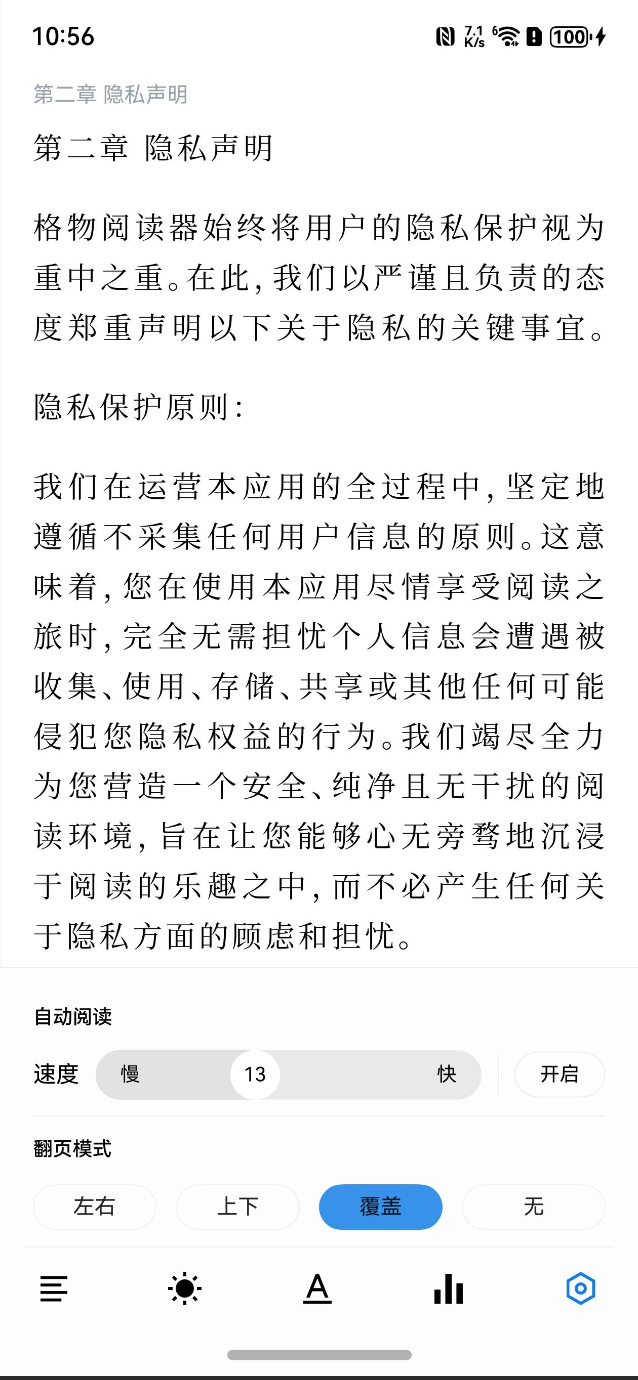Select 左右 page-turn mode
This screenshot has height=1380, width=638.
coord(95,1207)
